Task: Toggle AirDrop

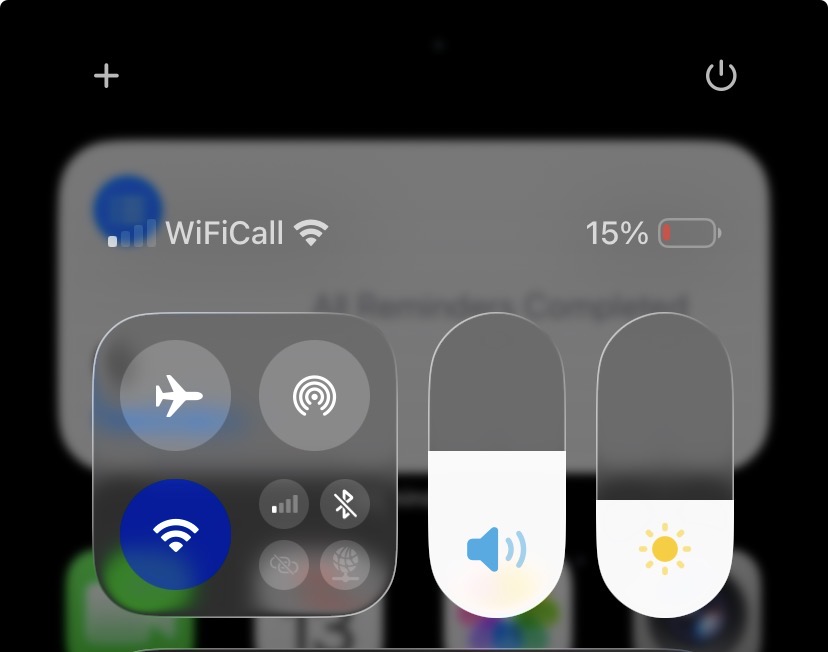Action: click(x=314, y=396)
